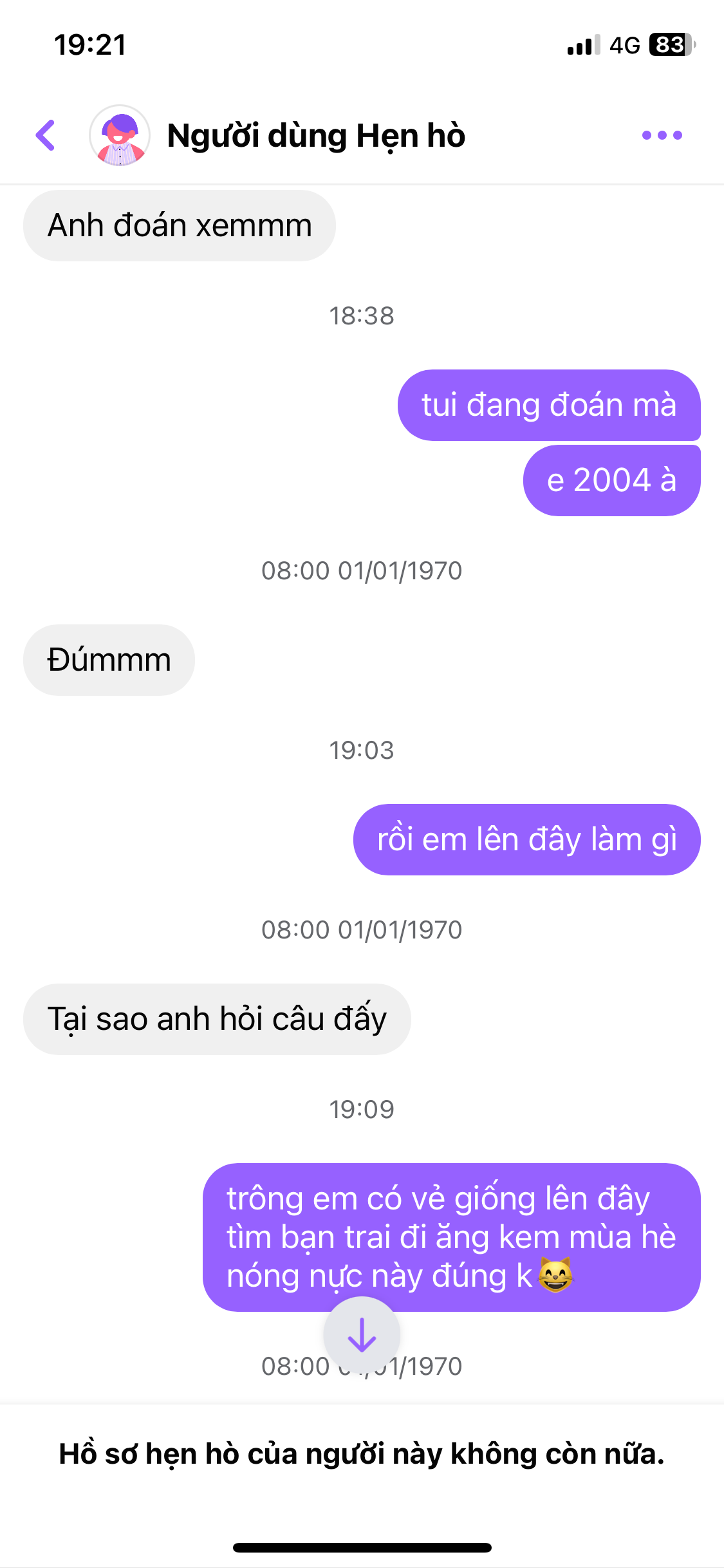Open the Người dùng Hẹn hò avatar
Image resolution: width=724 pixels, height=1568 pixels.
pos(120,135)
